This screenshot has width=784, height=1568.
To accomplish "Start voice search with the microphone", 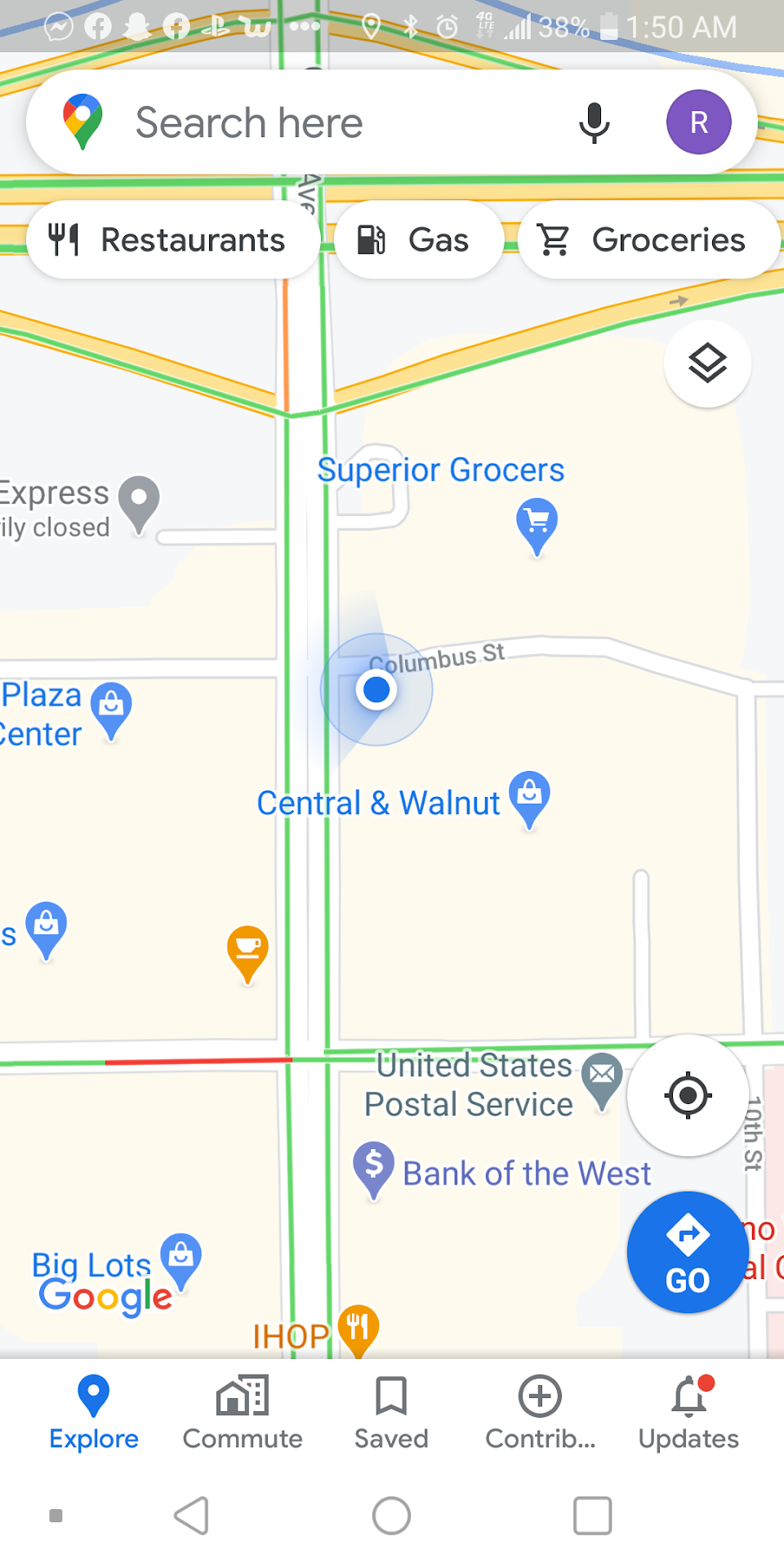I will click(594, 123).
